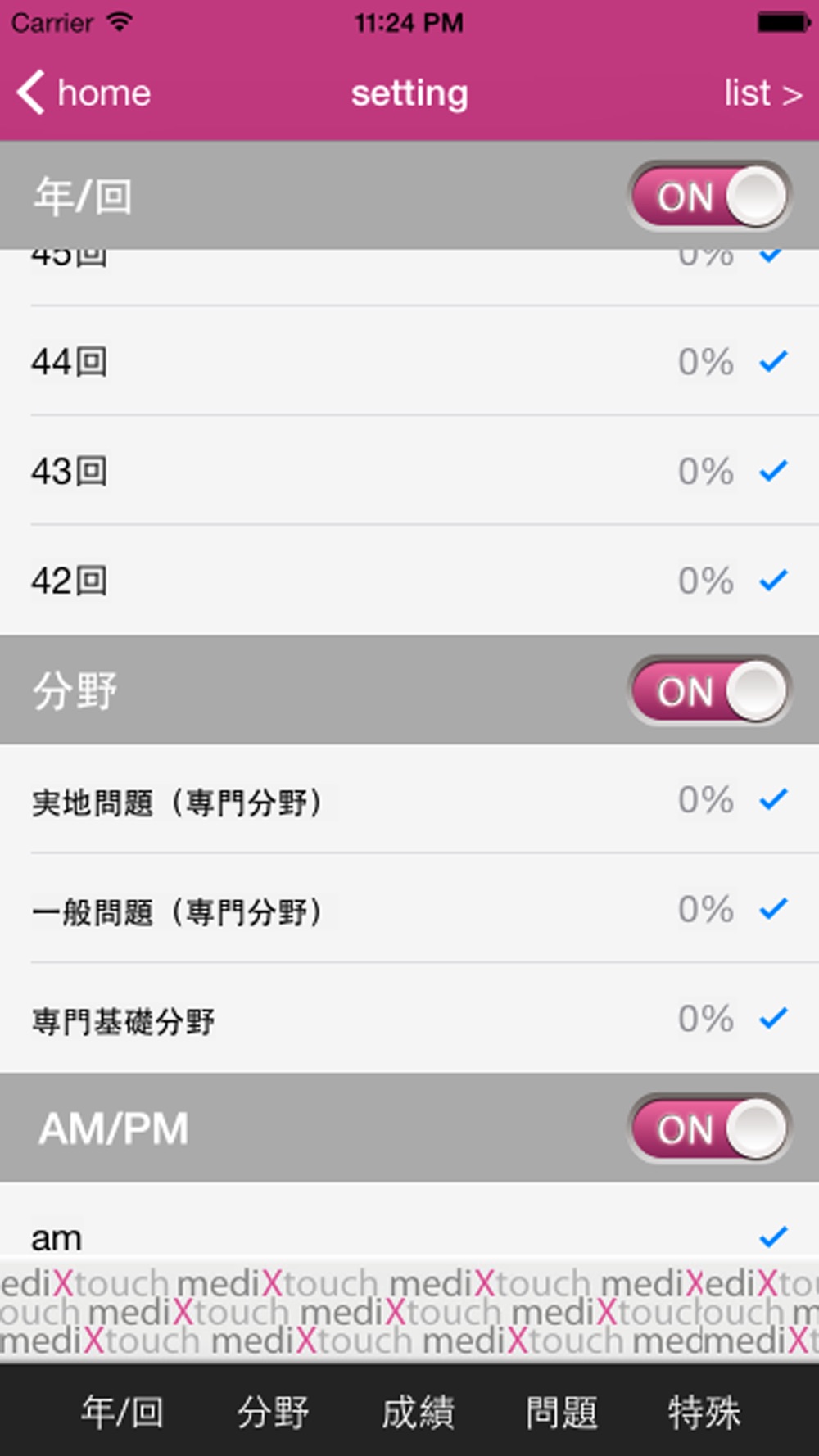Deselect 実地問題（専門分野）
The image size is (819, 1456).
click(x=409, y=799)
